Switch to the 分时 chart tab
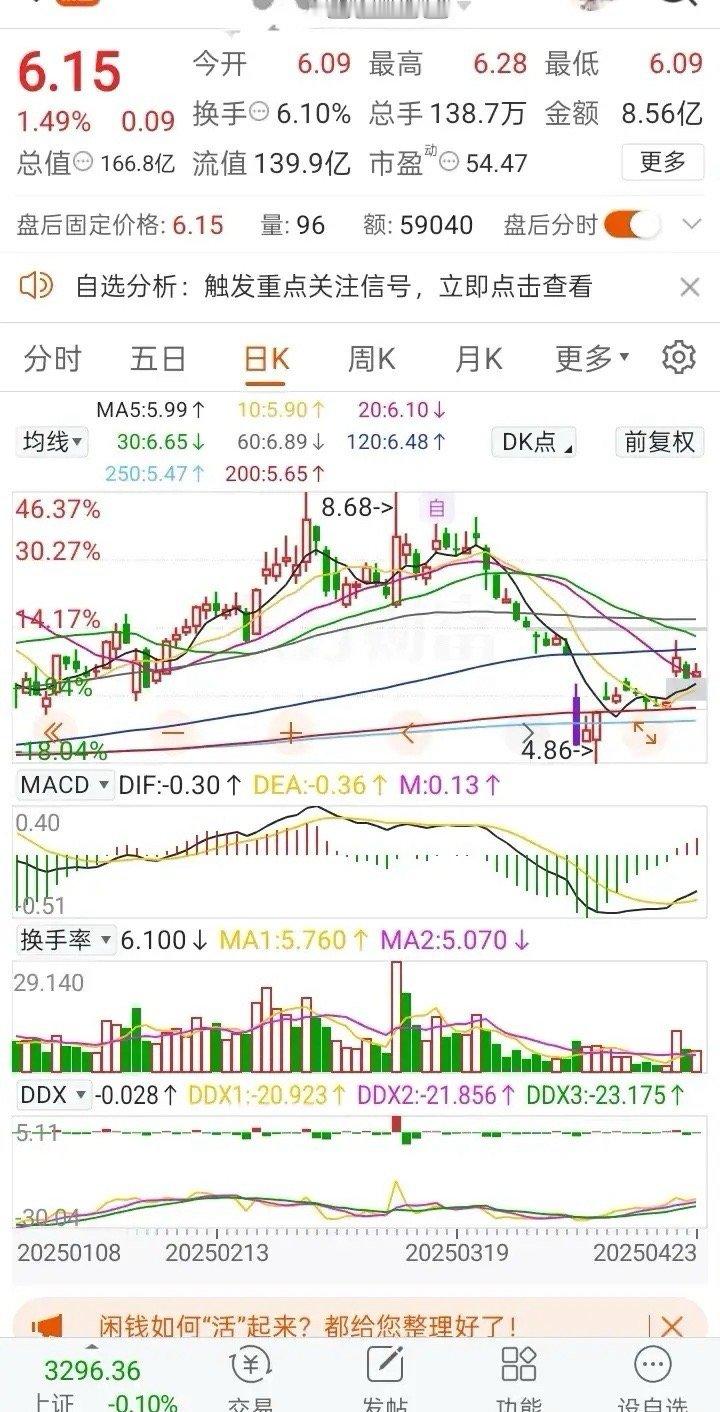Viewport: 720px width, 1412px height. (52, 358)
